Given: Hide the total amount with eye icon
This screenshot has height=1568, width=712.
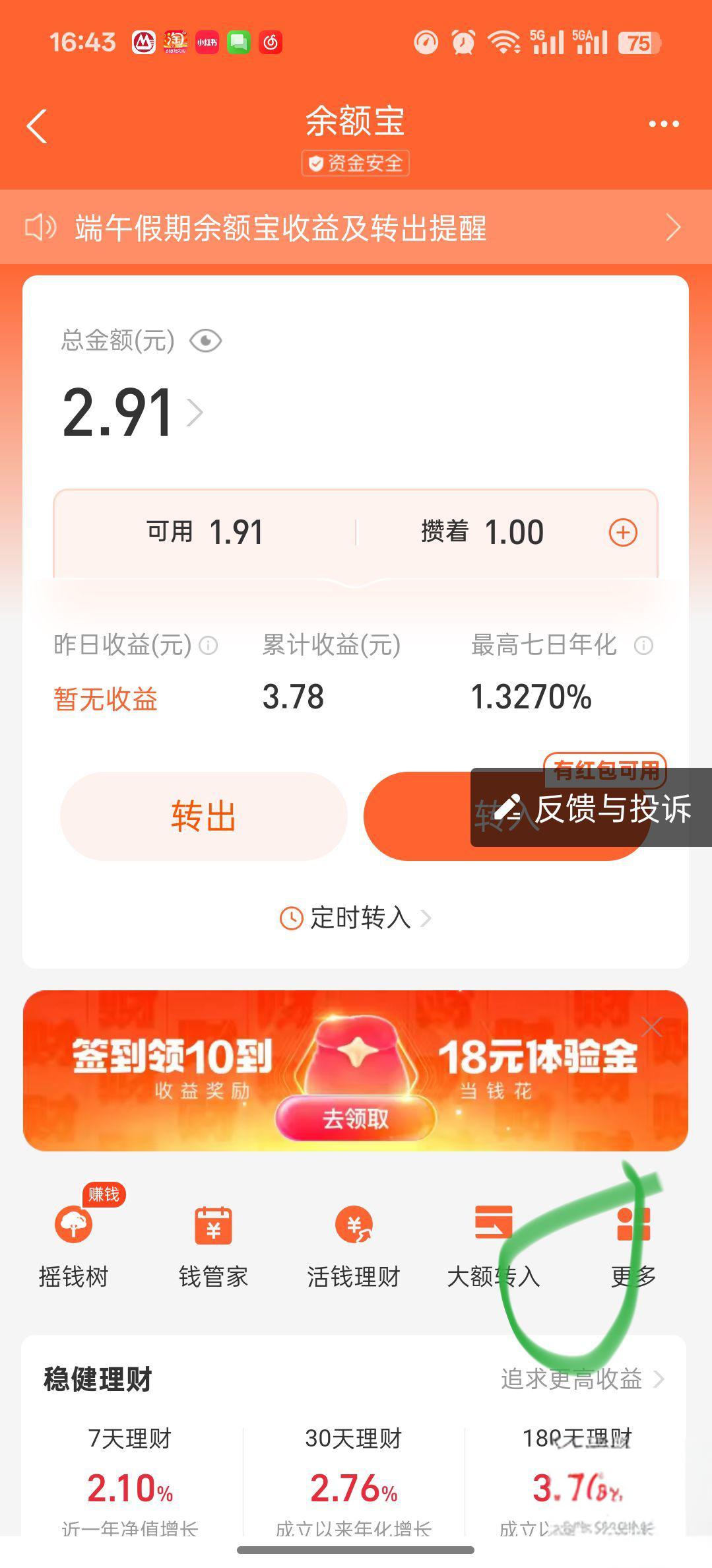Looking at the screenshot, I should coord(205,341).
